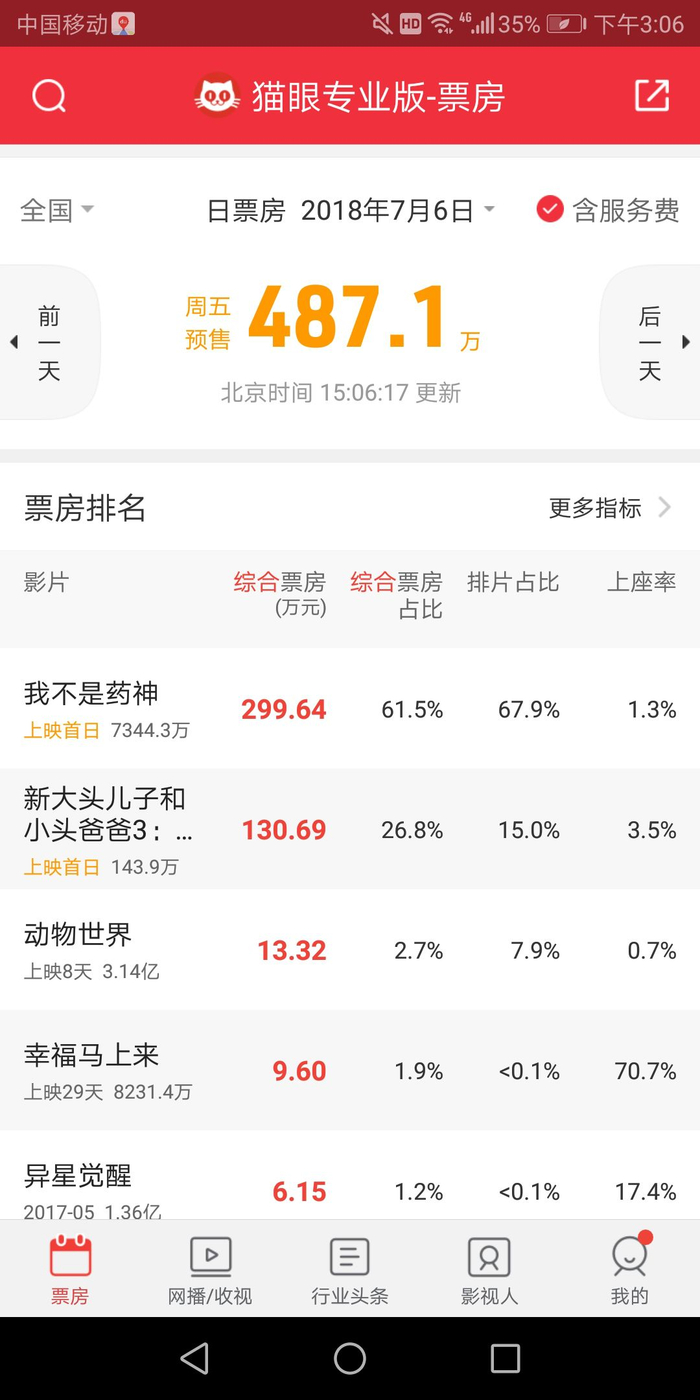This screenshot has height=1400, width=700.
Task: Tap the share icon in the header
Action: click(652, 96)
